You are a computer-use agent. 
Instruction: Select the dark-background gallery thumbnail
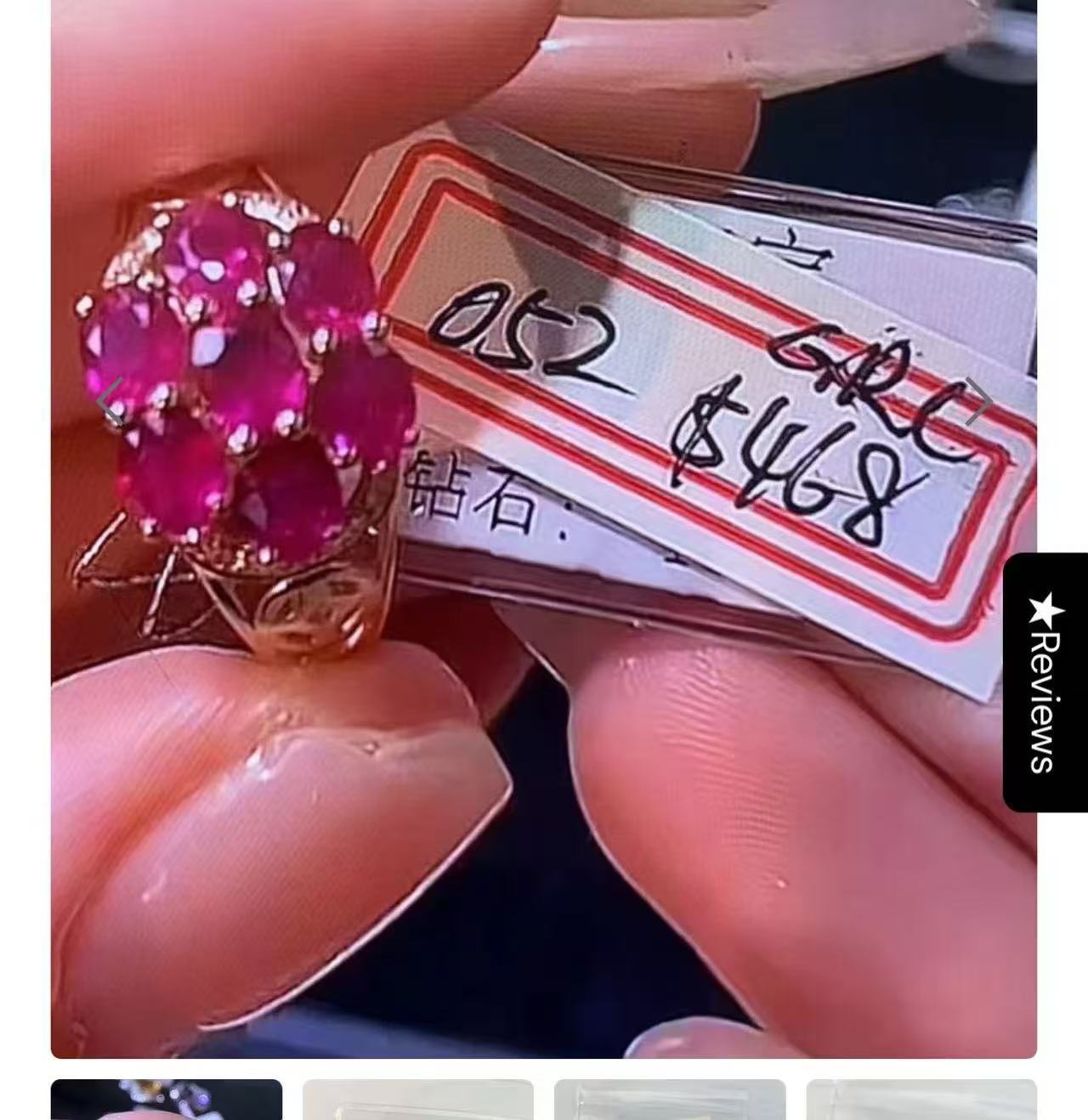point(167,1100)
